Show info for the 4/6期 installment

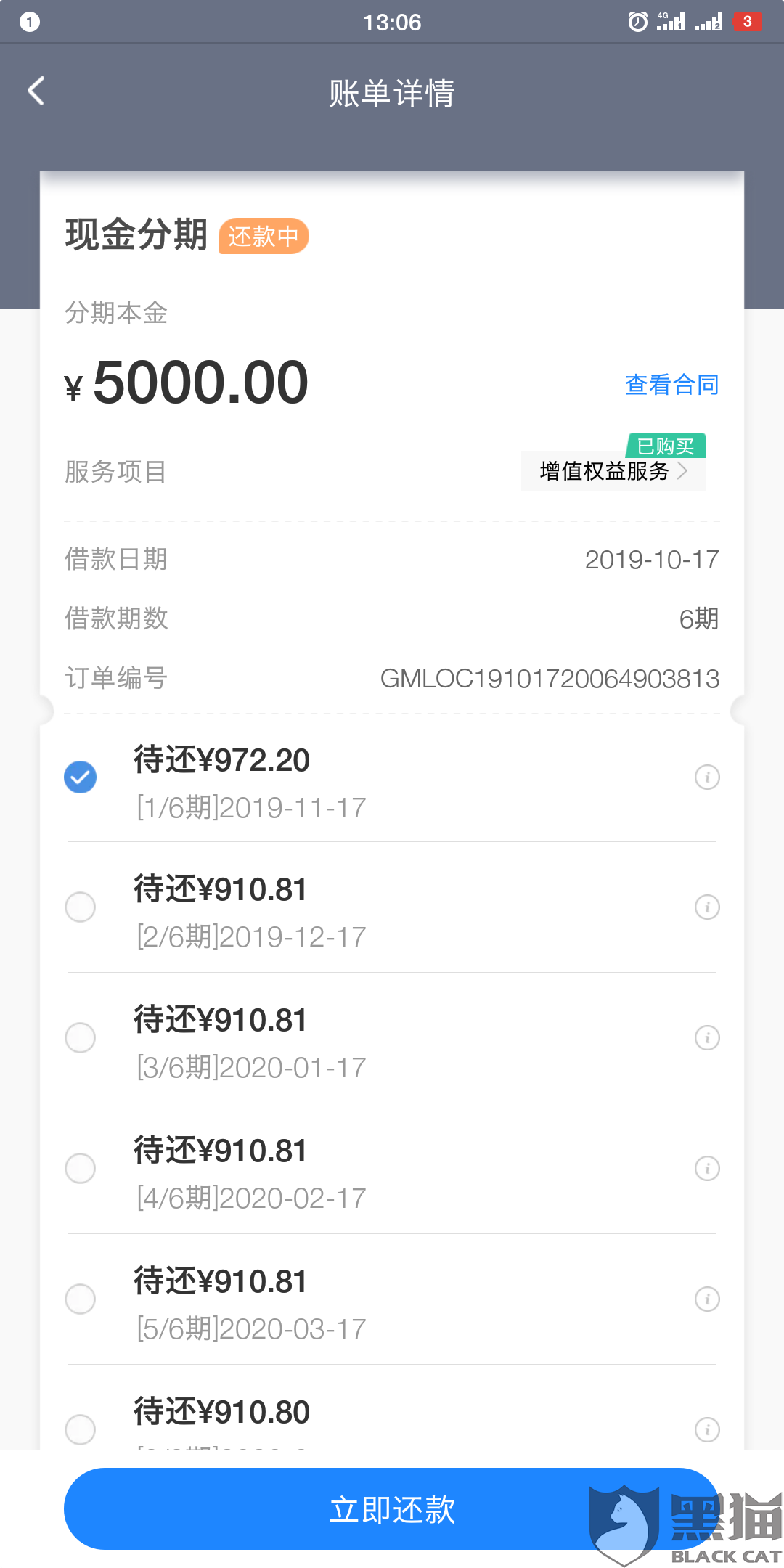click(x=707, y=1168)
